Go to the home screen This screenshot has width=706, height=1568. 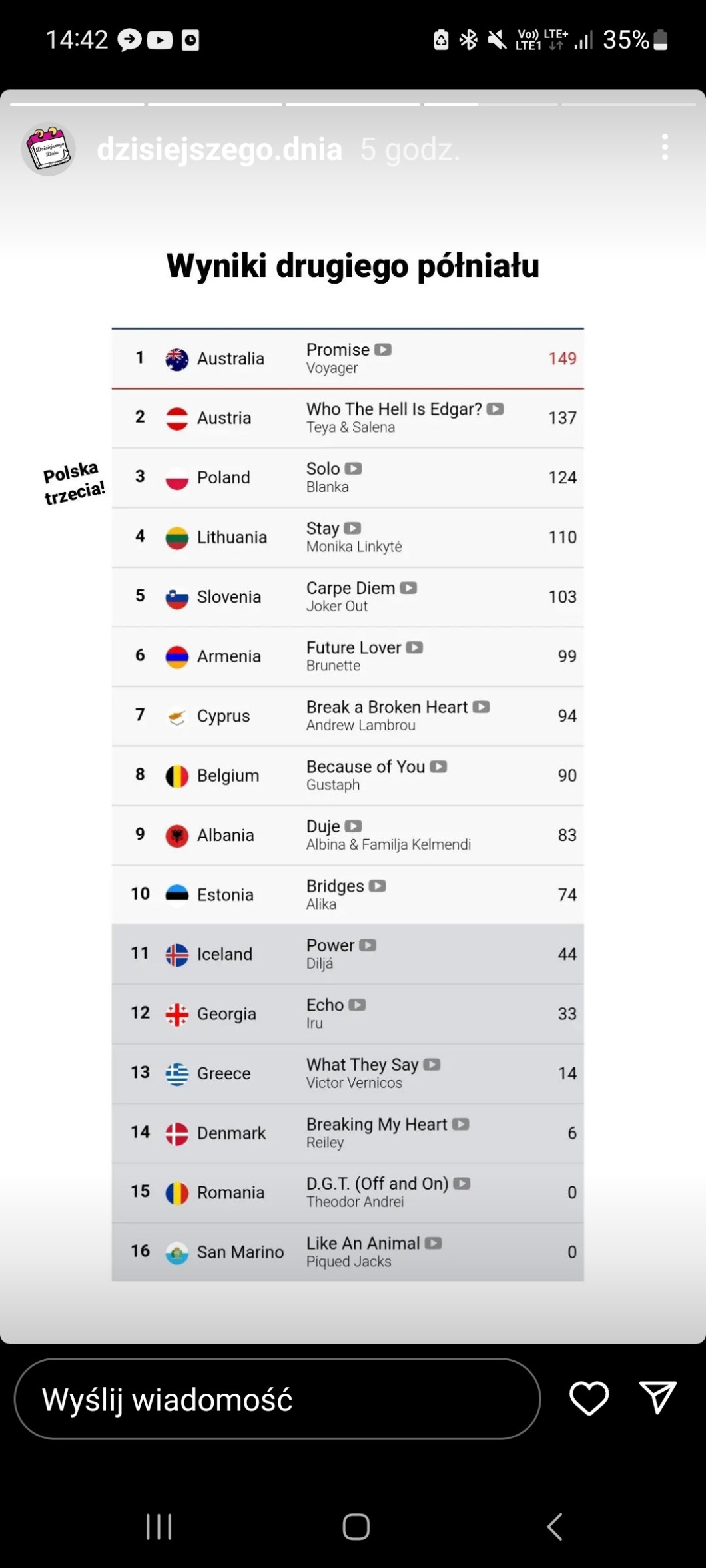pos(356,1526)
